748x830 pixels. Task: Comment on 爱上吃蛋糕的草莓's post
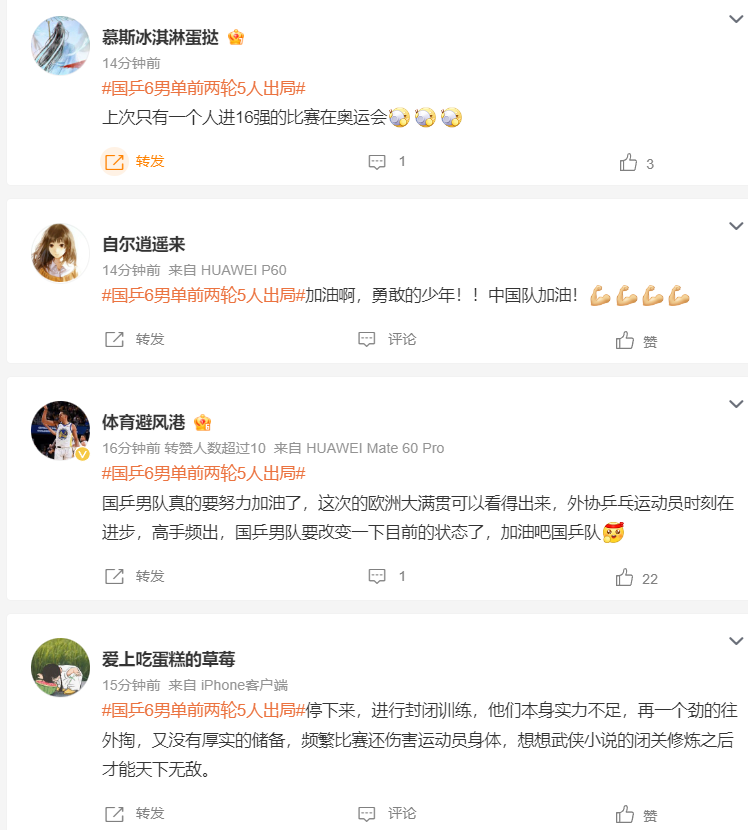(387, 813)
